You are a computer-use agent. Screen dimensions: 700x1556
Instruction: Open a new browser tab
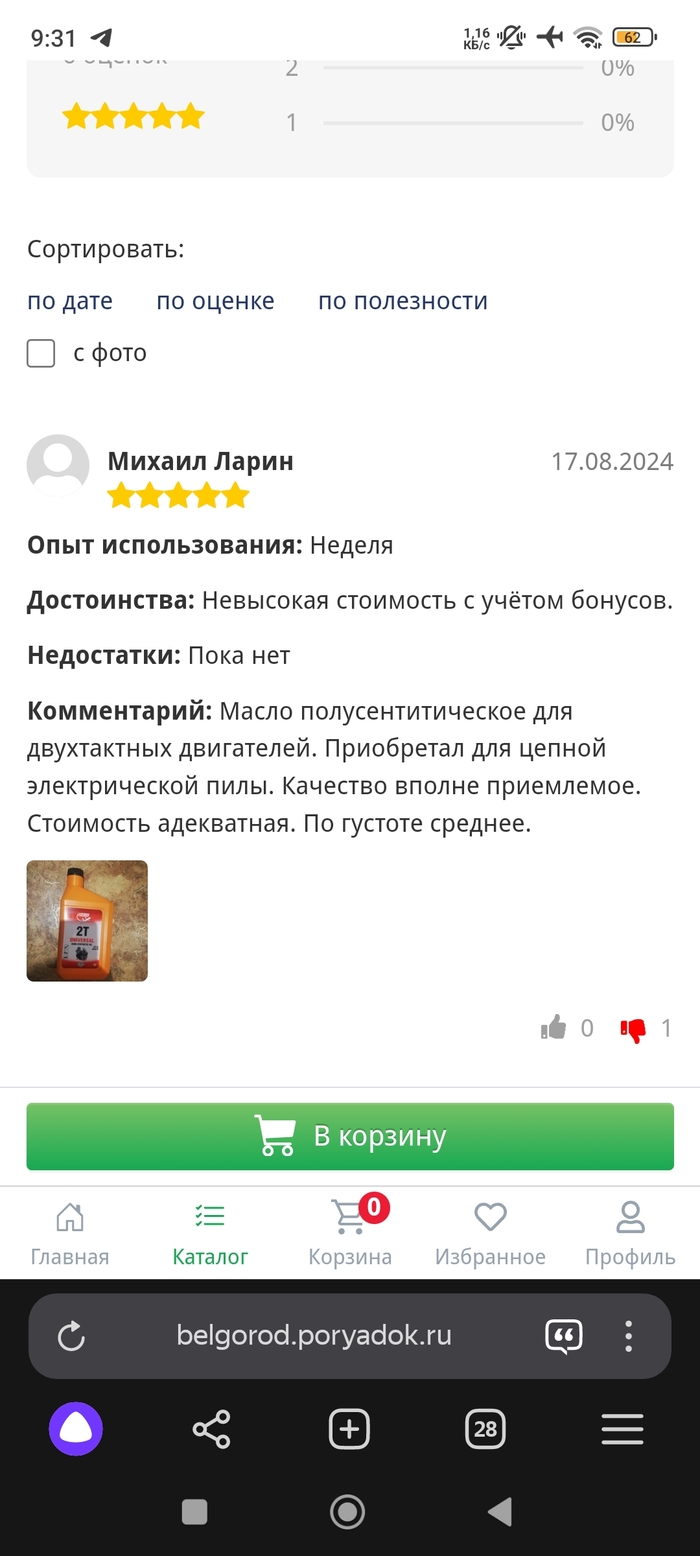pyautogui.click(x=349, y=1429)
